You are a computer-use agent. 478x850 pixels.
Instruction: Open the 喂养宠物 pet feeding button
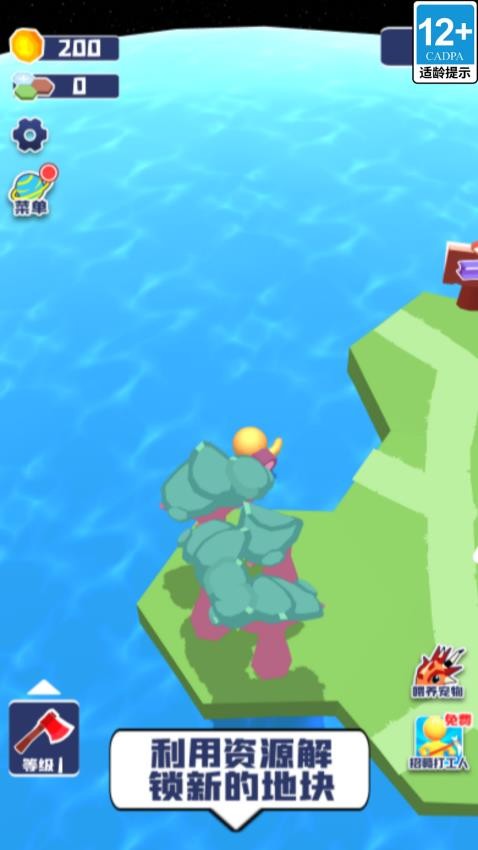pyautogui.click(x=438, y=671)
